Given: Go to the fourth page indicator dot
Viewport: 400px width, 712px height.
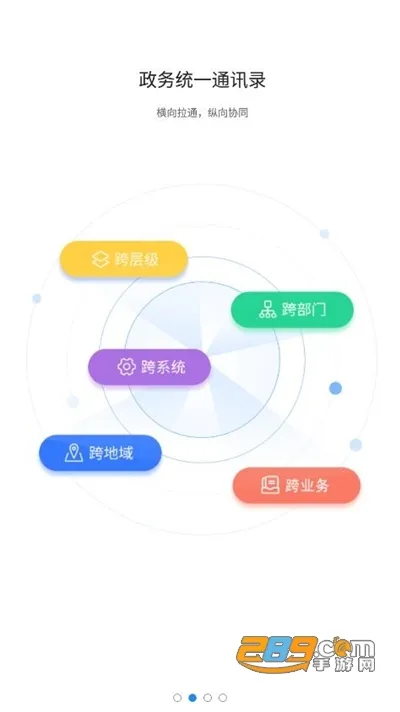Looking at the screenshot, I should 222,697.
